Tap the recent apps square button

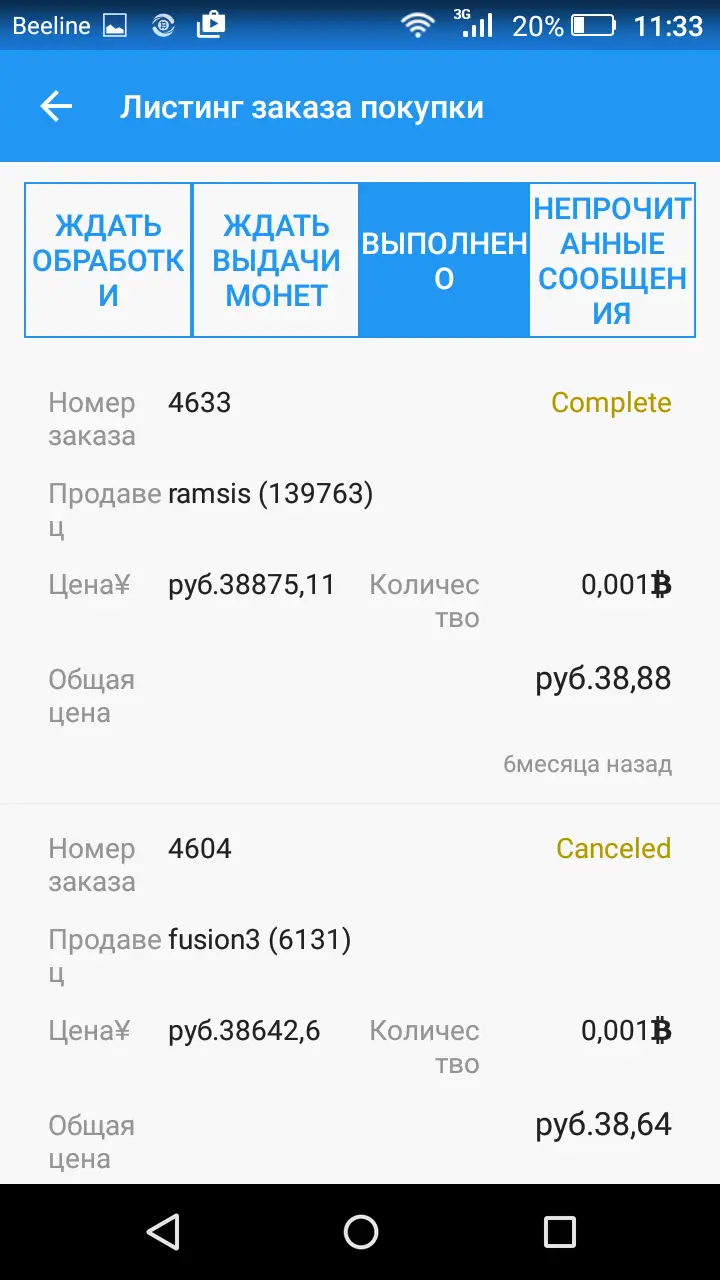[560, 1234]
